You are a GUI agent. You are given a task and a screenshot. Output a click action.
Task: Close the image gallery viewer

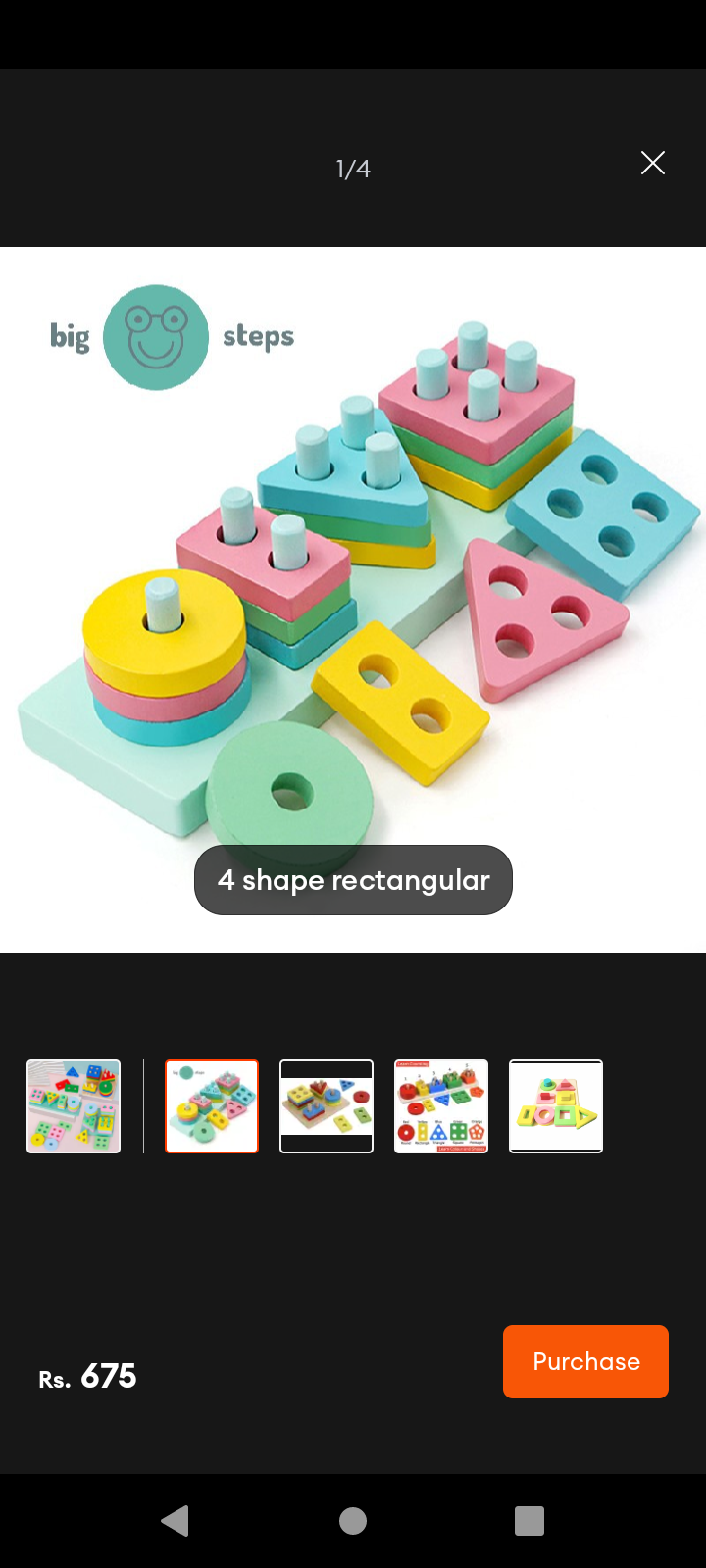653,163
